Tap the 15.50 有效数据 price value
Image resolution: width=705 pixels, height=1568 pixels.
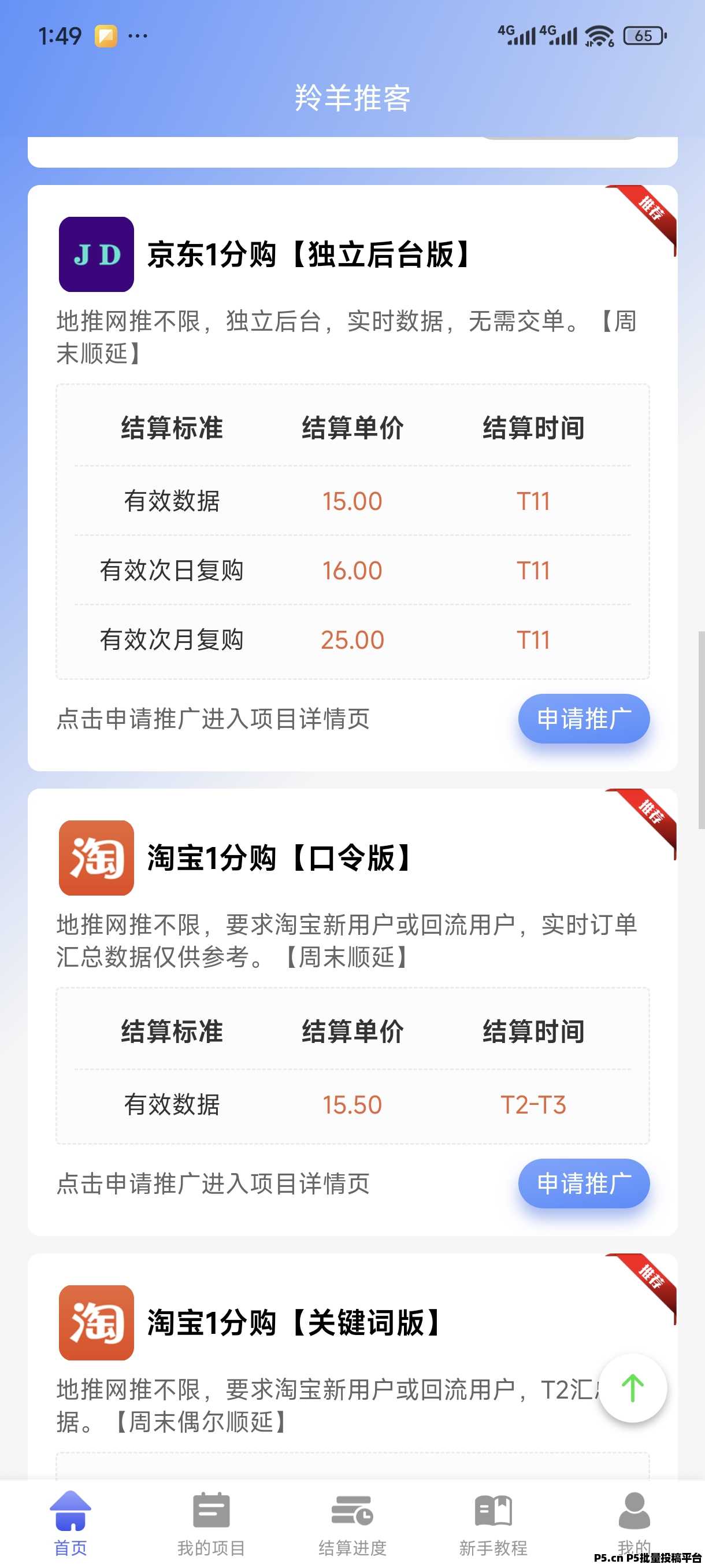(x=354, y=1104)
